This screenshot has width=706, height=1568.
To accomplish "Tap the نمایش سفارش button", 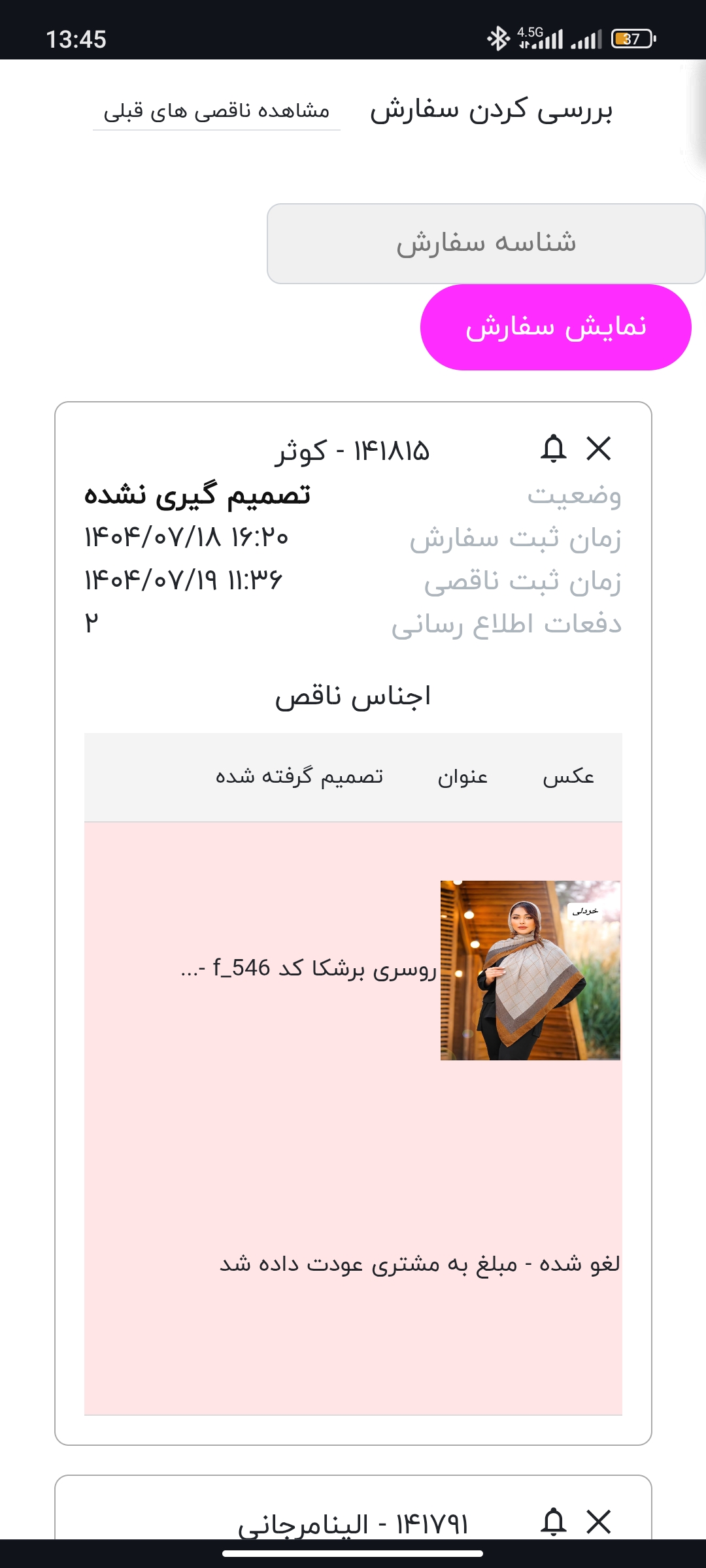I will [556, 327].
